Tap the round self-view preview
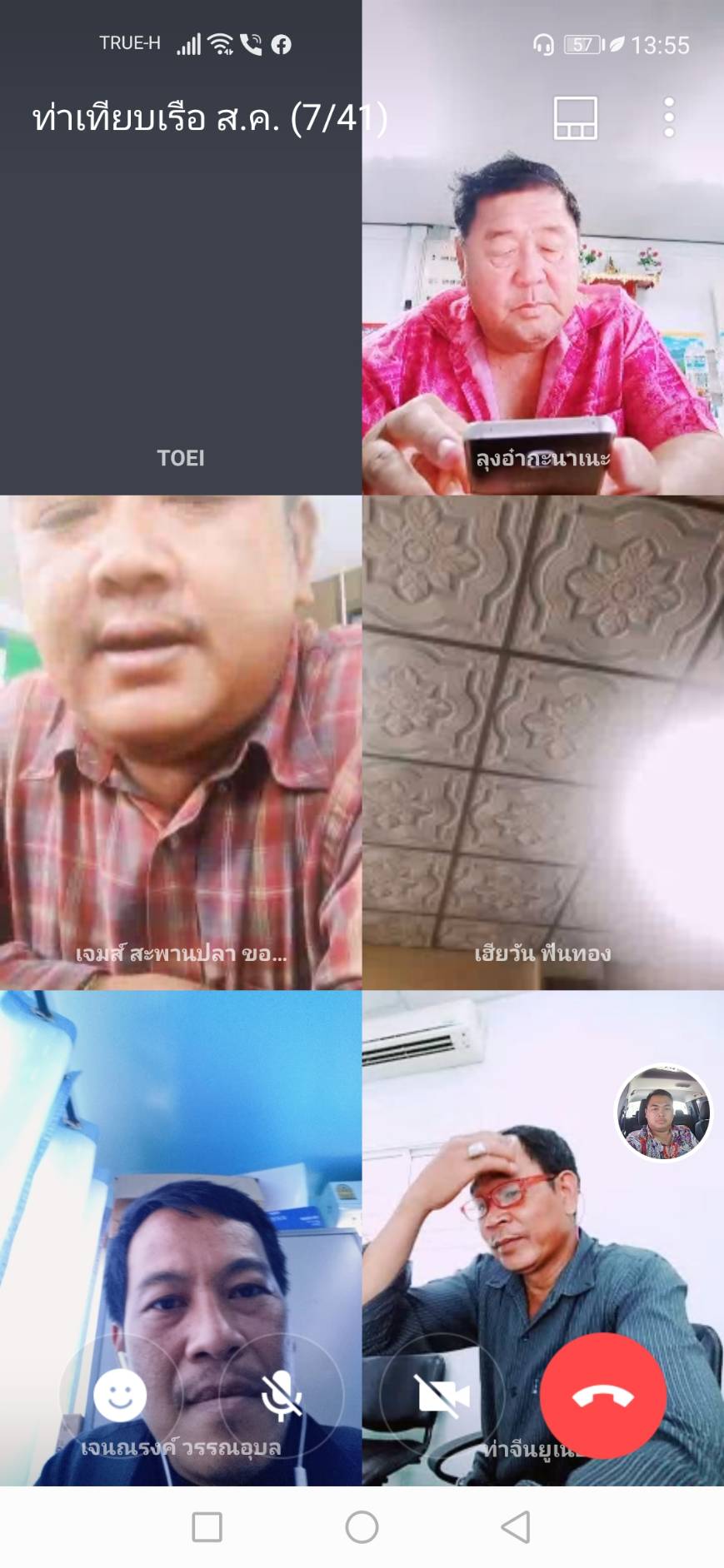The height and width of the screenshot is (1568, 724). pos(663,1113)
